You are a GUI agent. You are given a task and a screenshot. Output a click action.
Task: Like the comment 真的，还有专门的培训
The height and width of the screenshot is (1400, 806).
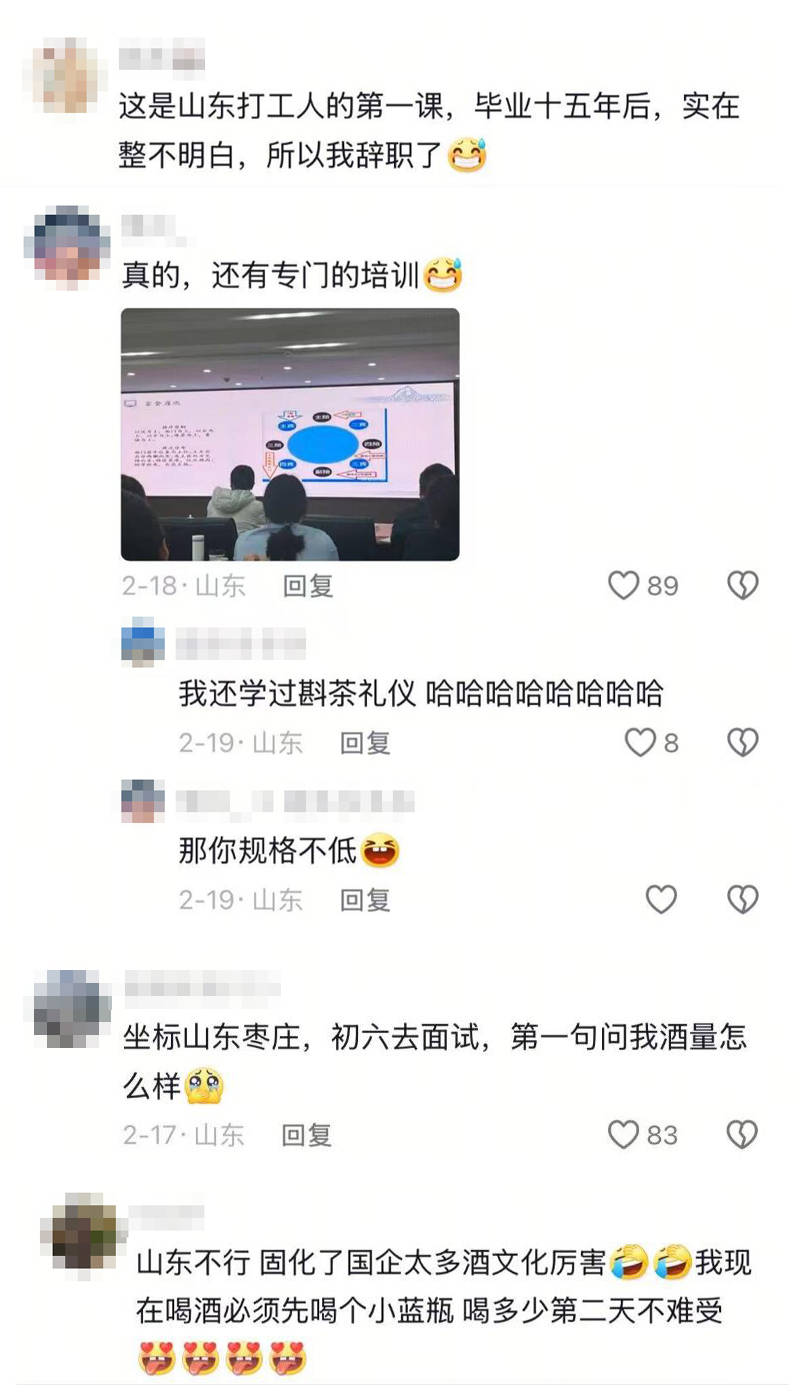(624, 585)
